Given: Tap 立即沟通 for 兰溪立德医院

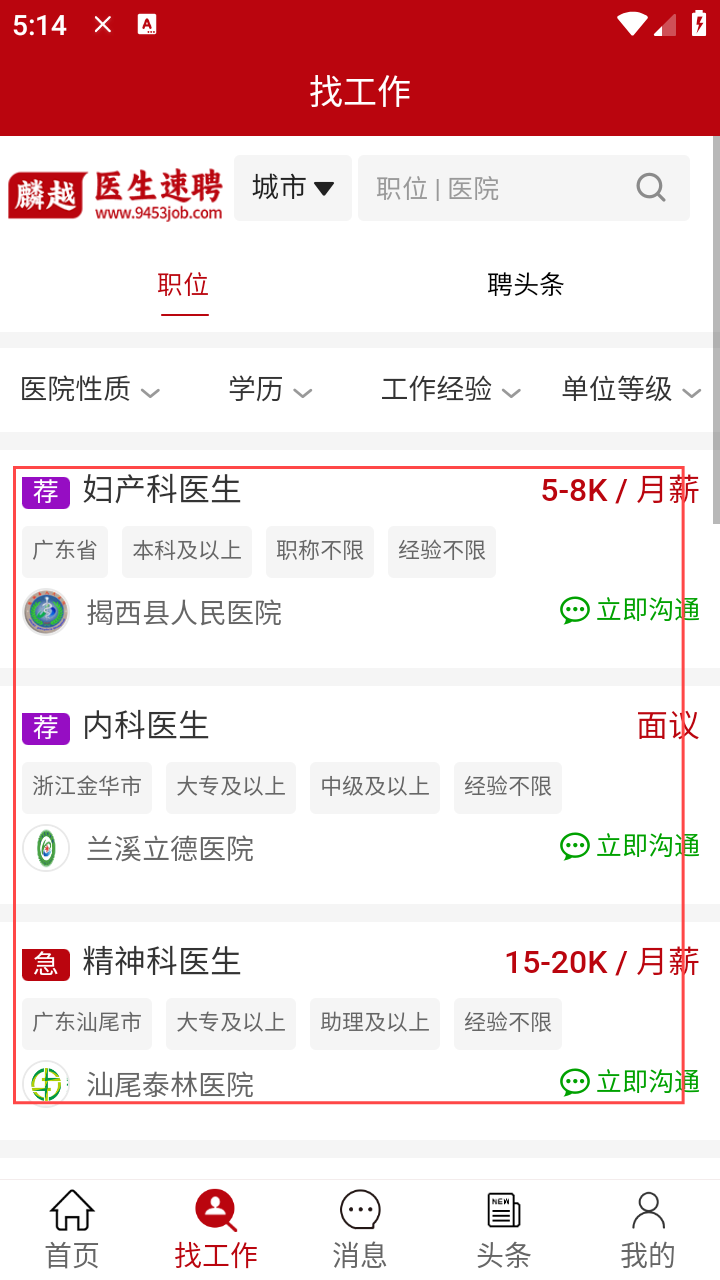Looking at the screenshot, I should point(630,846).
